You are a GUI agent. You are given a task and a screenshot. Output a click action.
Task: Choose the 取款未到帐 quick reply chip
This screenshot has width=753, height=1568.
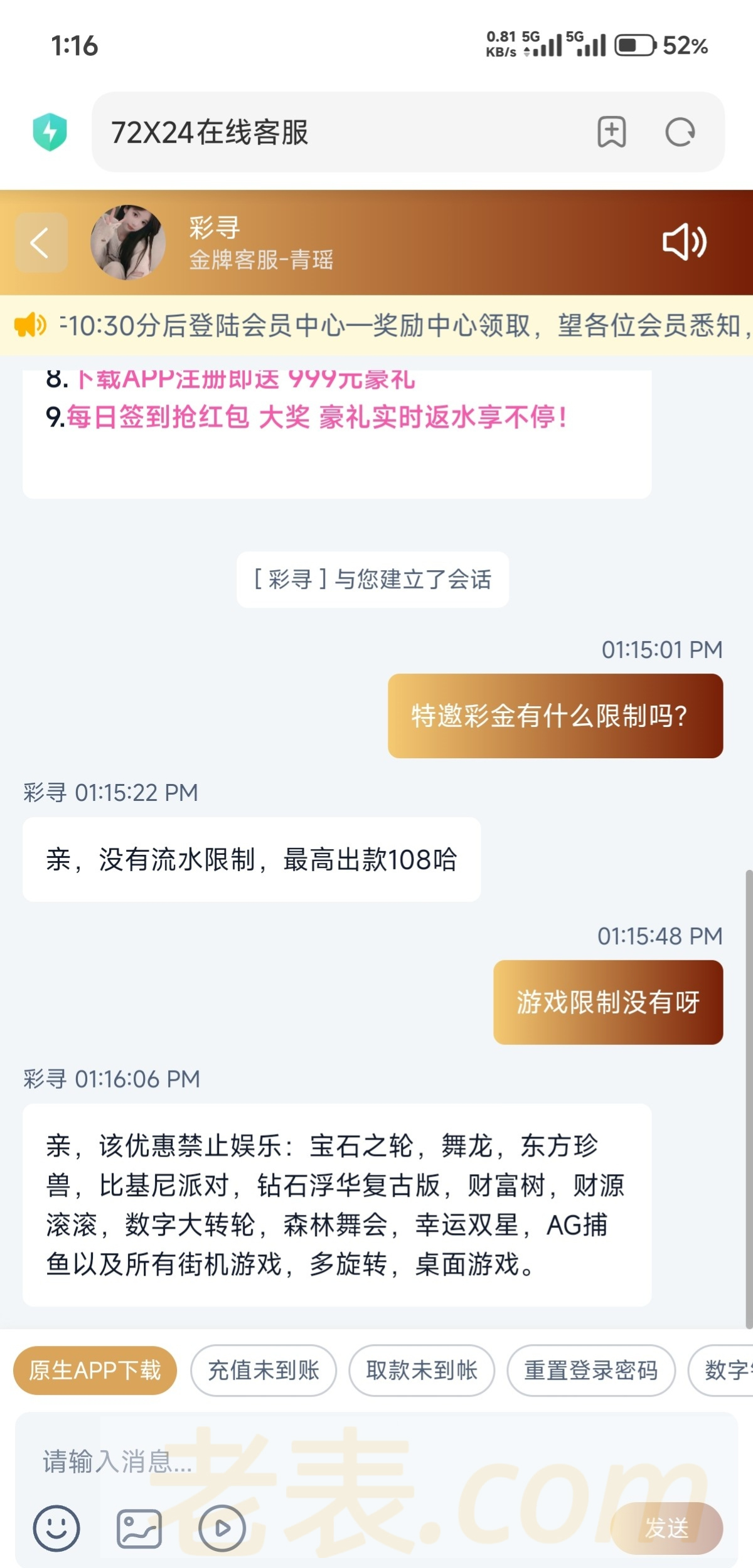(x=422, y=1370)
